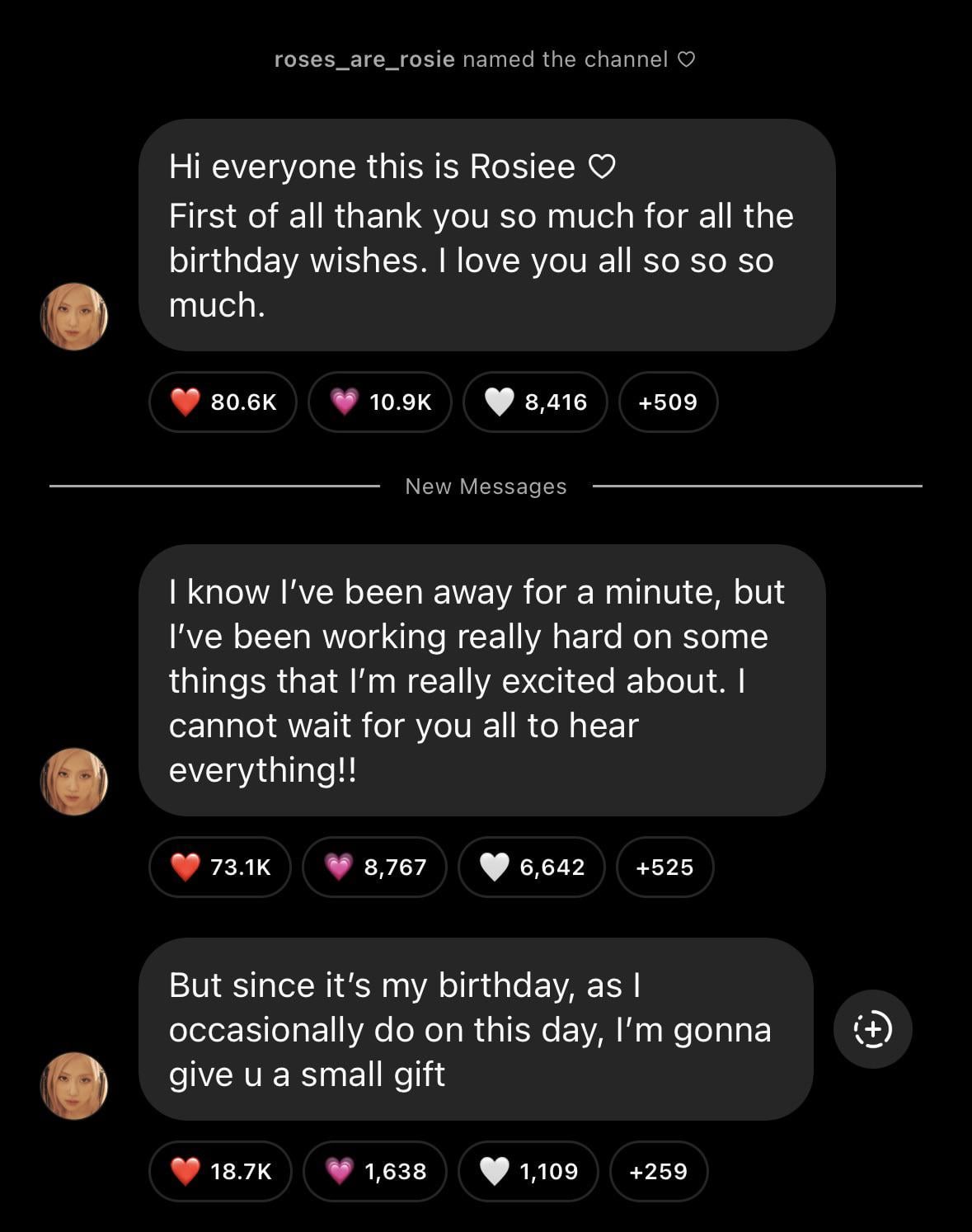Show the +259 hidden reactions

[660, 1171]
